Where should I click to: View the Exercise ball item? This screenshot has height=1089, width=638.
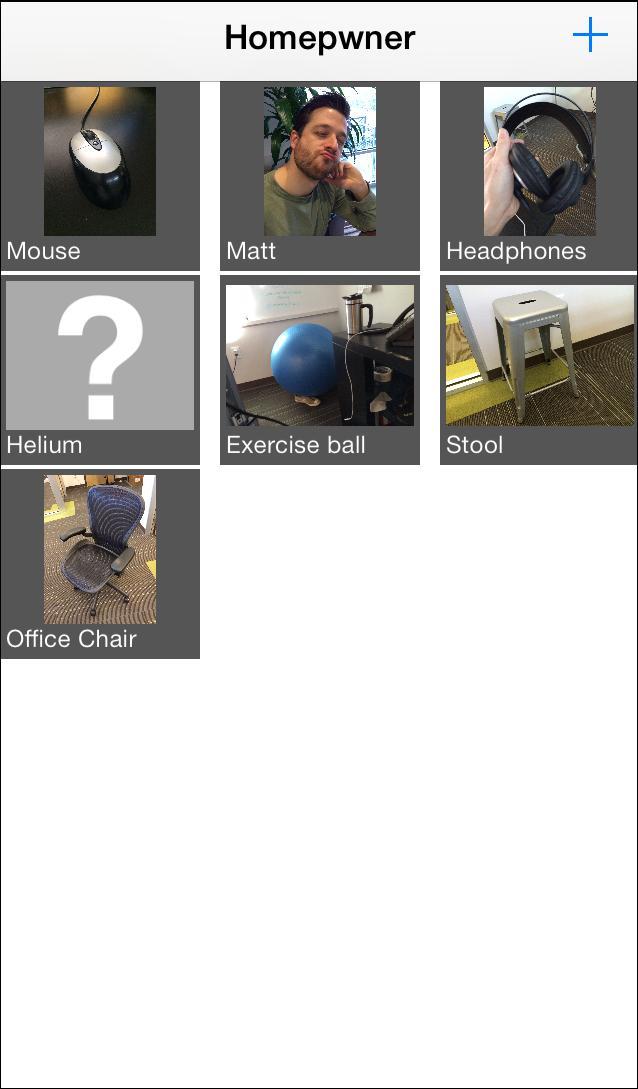coord(320,370)
